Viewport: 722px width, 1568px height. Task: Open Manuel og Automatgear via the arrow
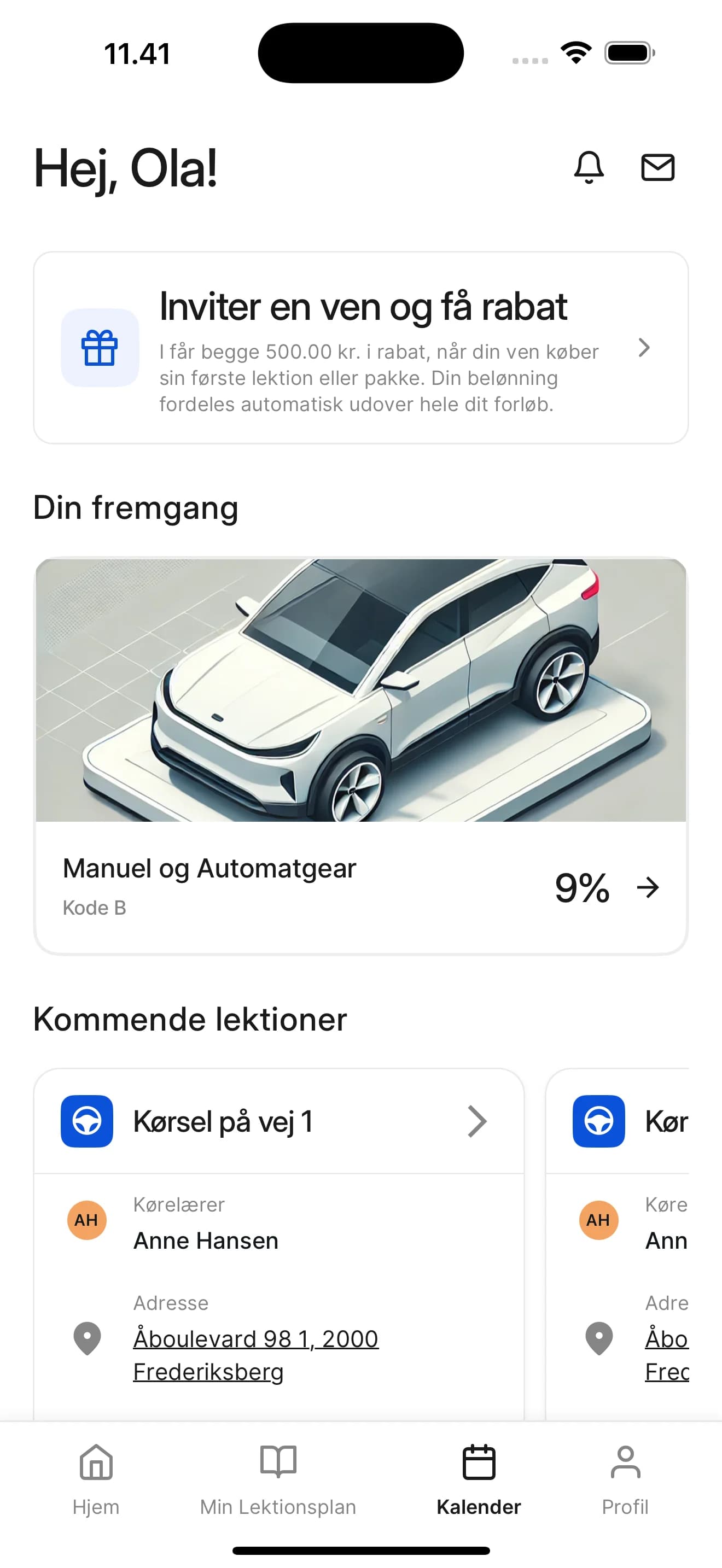(x=648, y=887)
